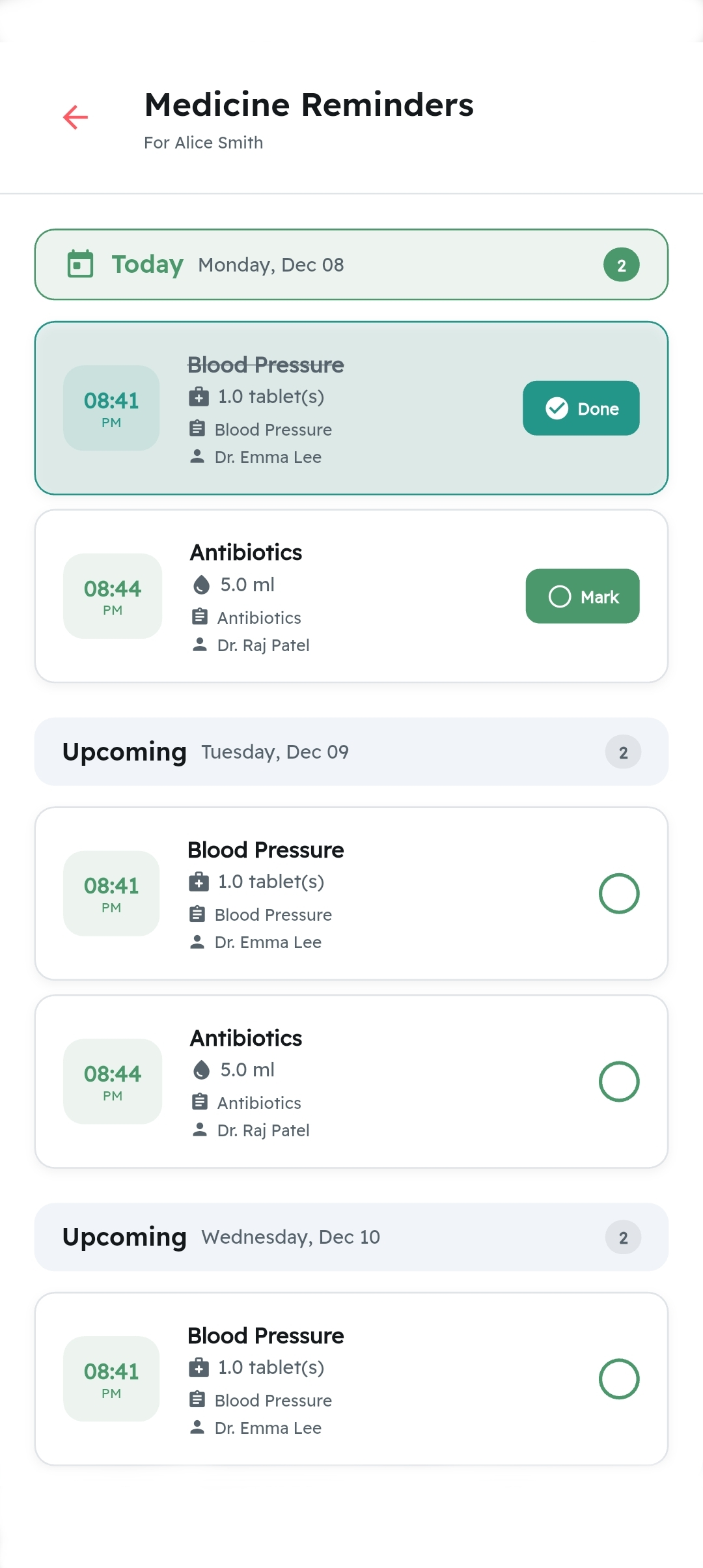Mark today's Antibiotics dose as taken
This screenshot has height=1568, width=703.
pyautogui.click(x=583, y=596)
